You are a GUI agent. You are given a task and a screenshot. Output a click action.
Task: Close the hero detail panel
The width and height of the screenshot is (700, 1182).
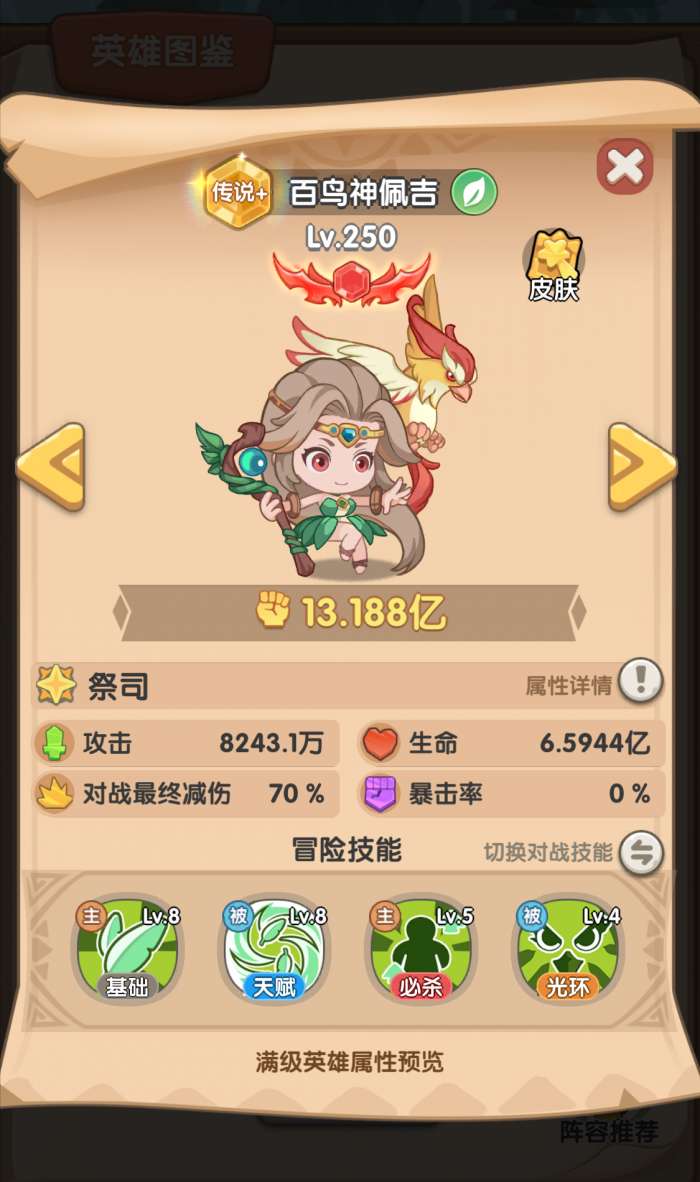click(625, 166)
